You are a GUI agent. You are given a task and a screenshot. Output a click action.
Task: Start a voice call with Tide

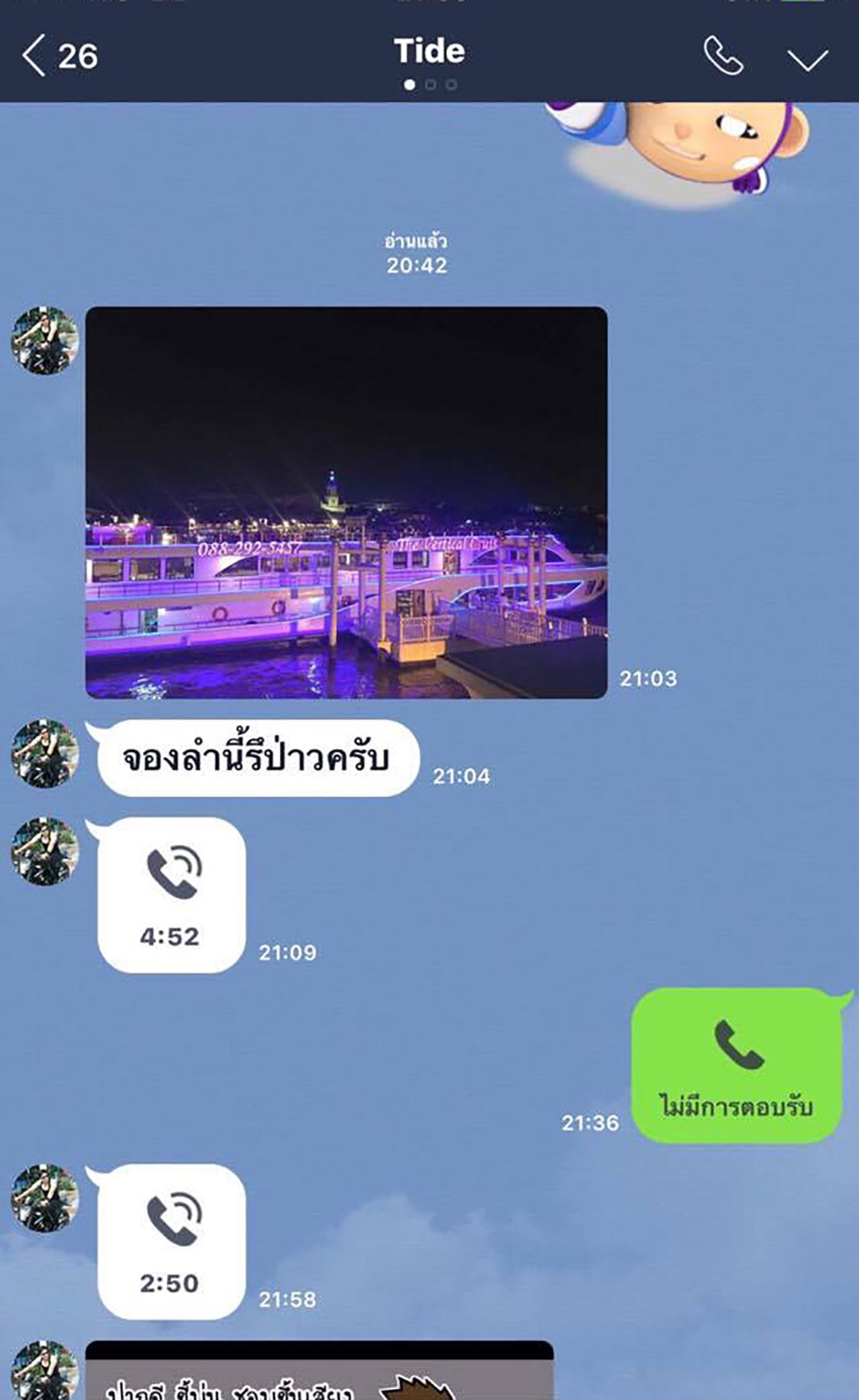point(723,56)
